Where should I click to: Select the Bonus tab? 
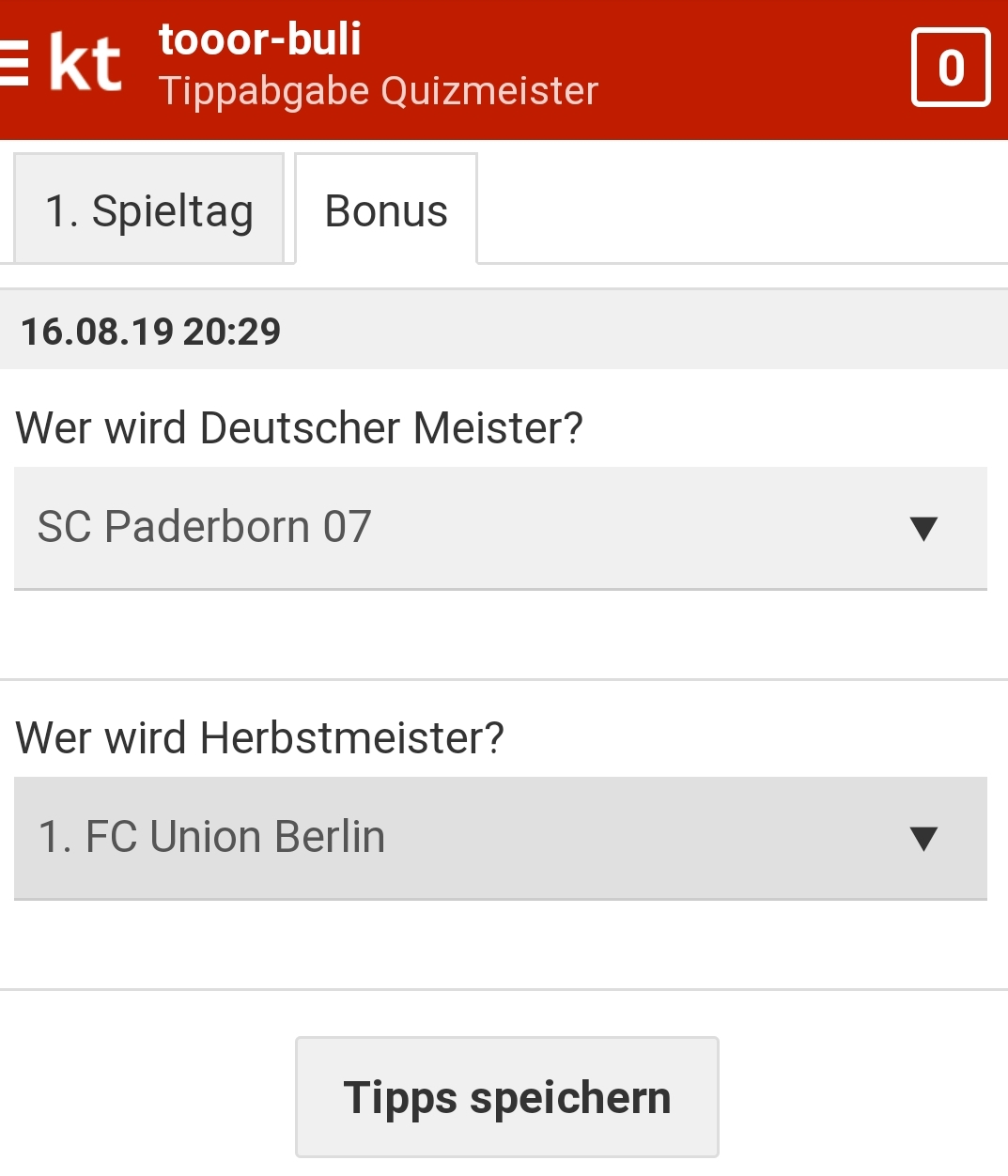(x=386, y=210)
